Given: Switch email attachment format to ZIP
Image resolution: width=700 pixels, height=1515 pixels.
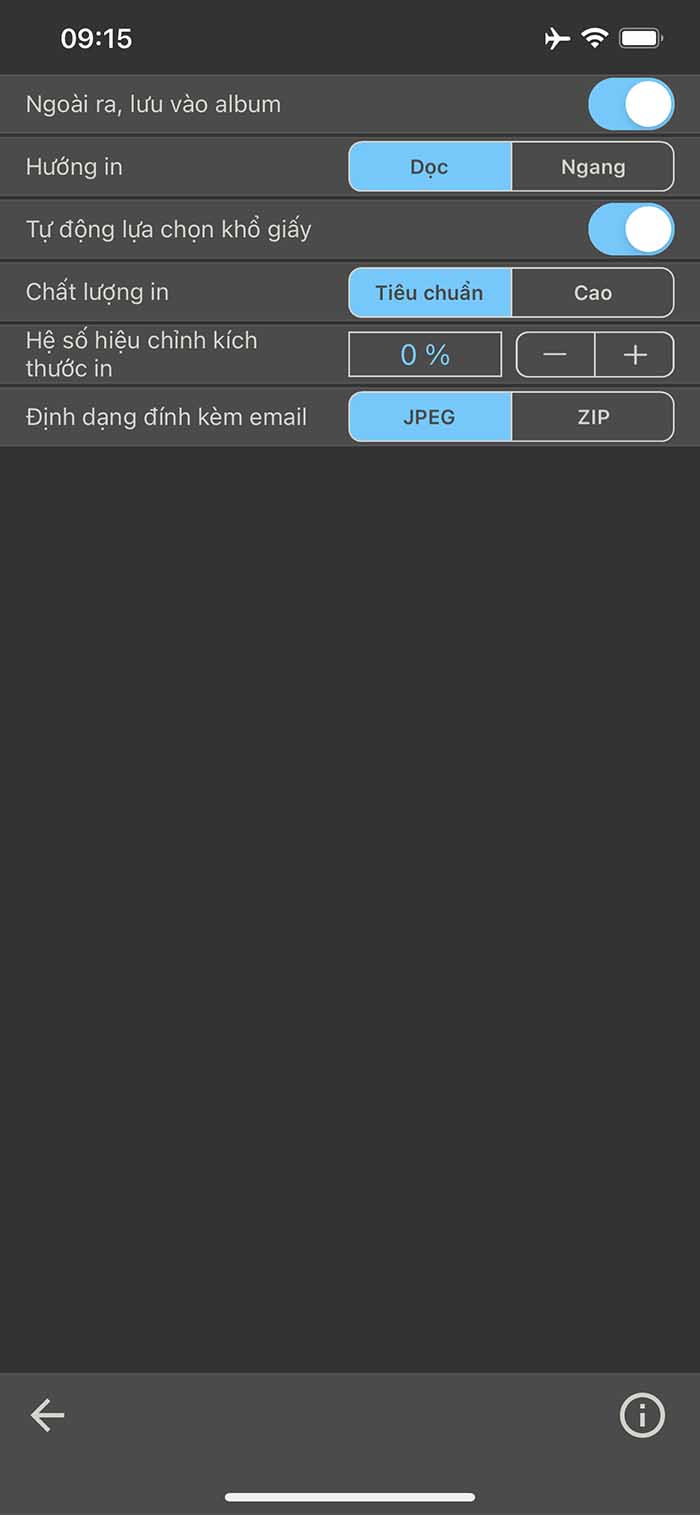Looking at the screenshot, I should pos(593,417).
